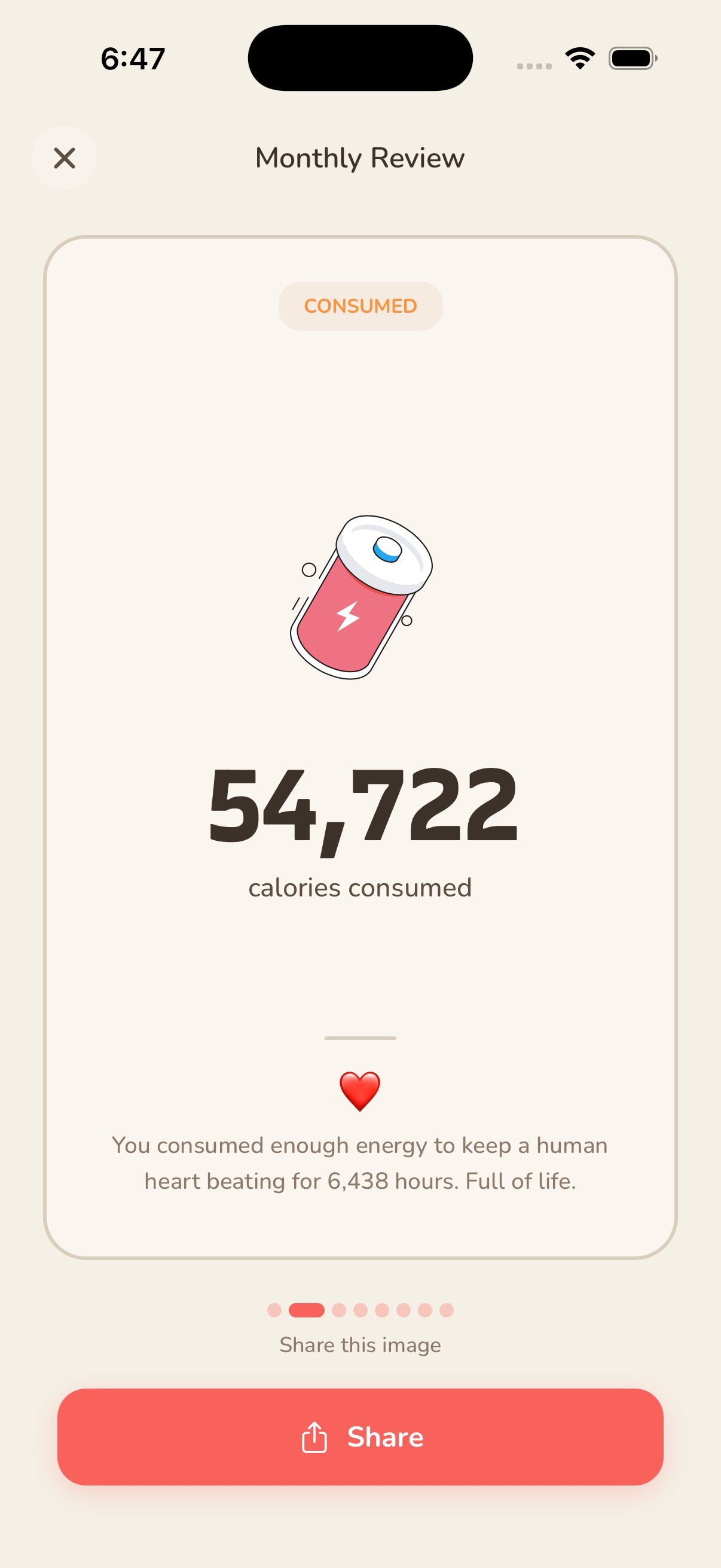Select the fourth pagination dot

(x=360, y=1310)
